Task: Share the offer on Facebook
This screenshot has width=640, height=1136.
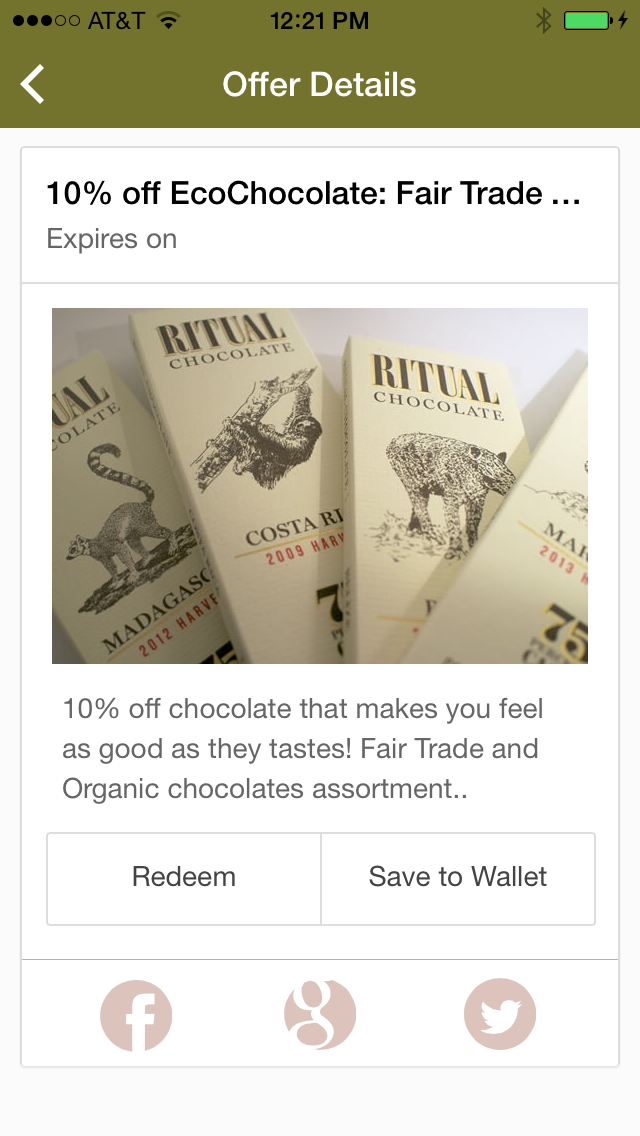Action: pos(136,1014)
